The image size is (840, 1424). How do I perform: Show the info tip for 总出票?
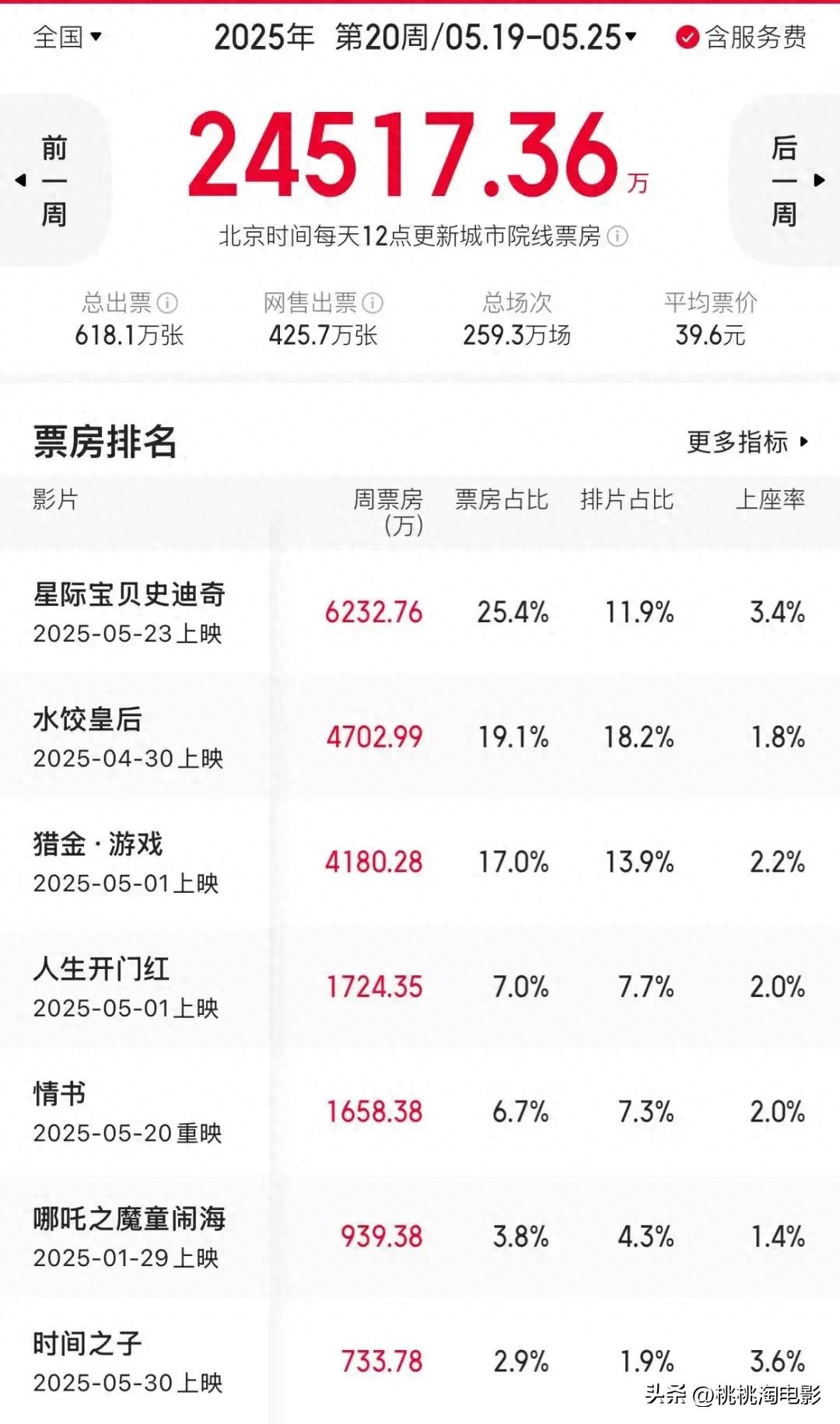167,303
